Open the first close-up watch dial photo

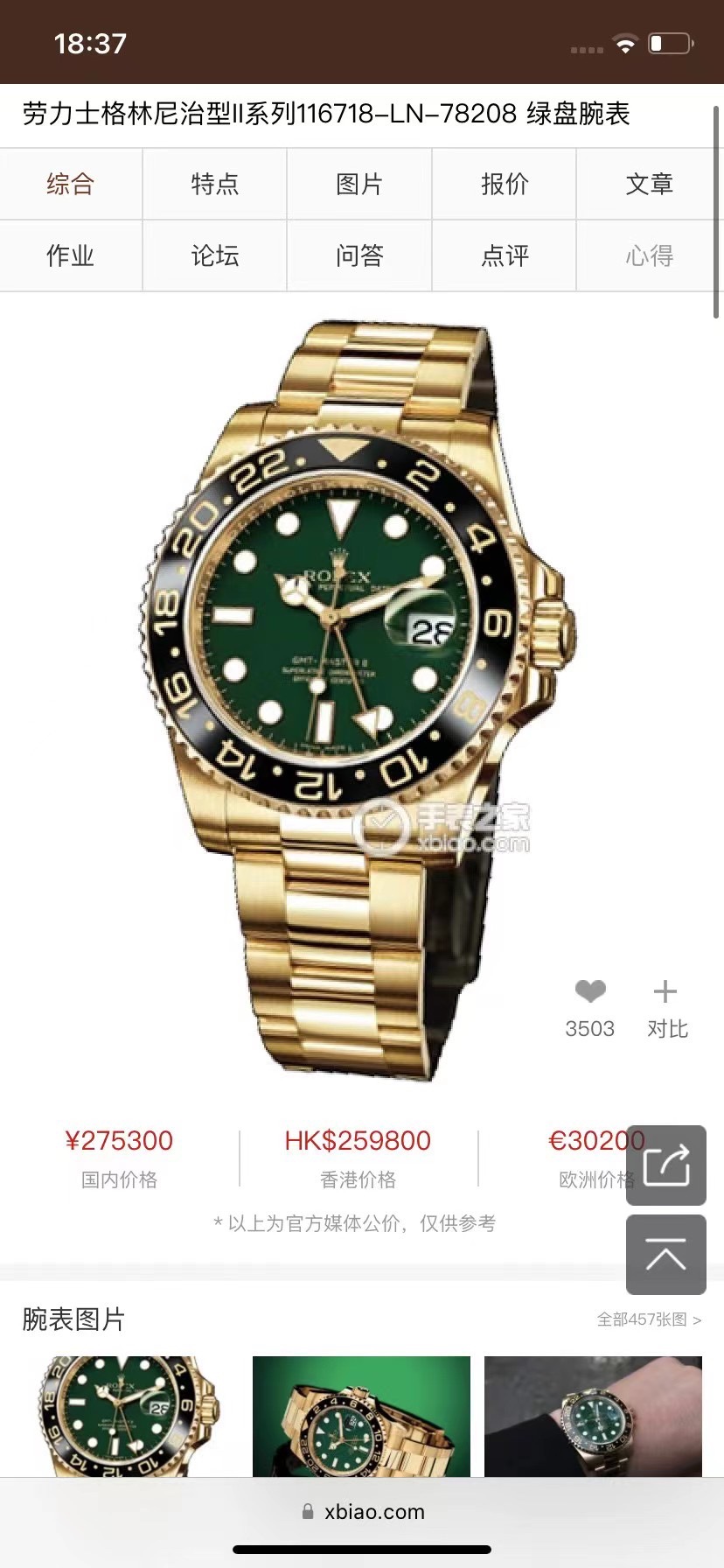click(129, 1416)
